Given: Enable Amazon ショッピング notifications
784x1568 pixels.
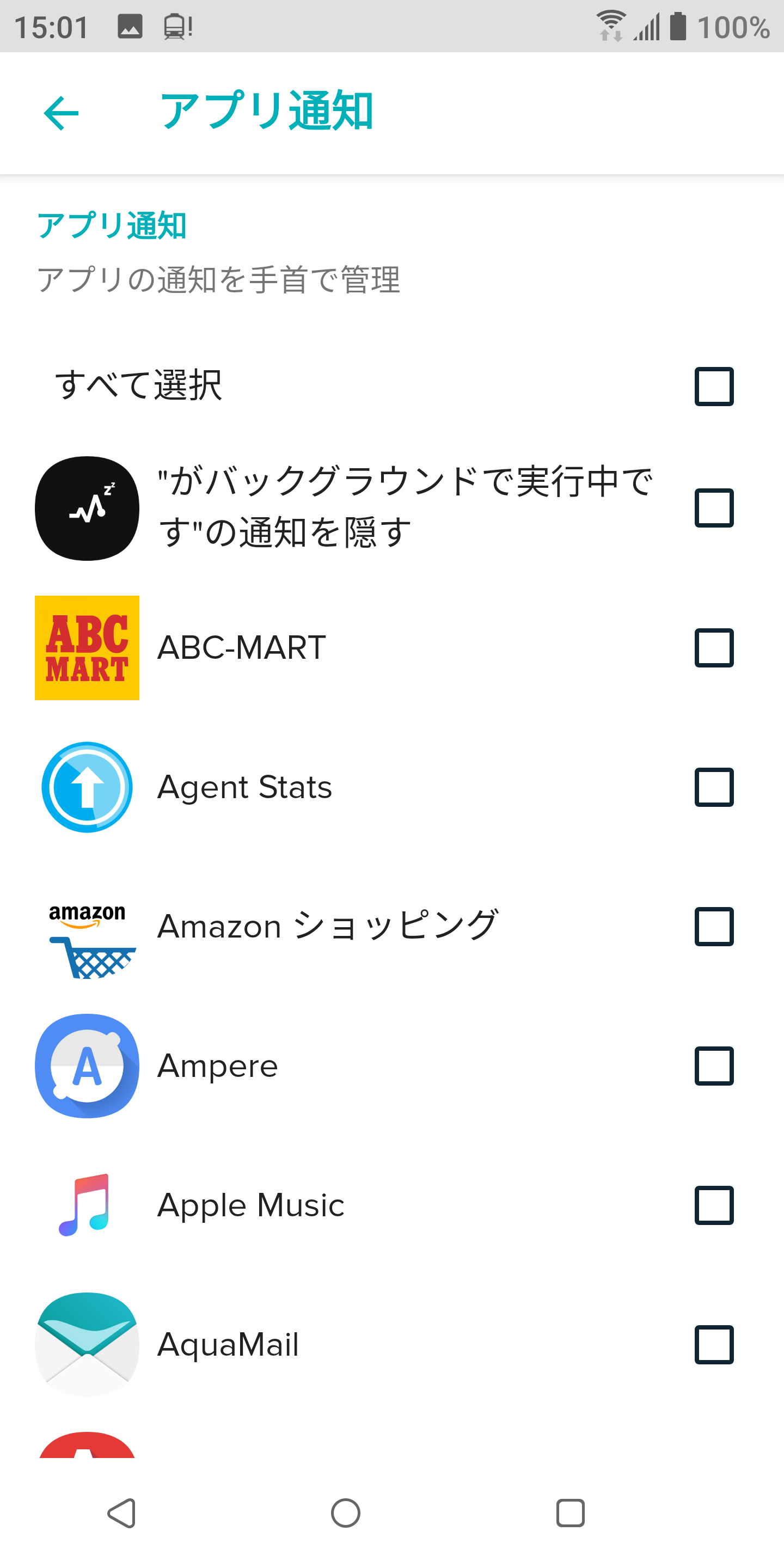Looking at the screenshot, I should point(714,927).
